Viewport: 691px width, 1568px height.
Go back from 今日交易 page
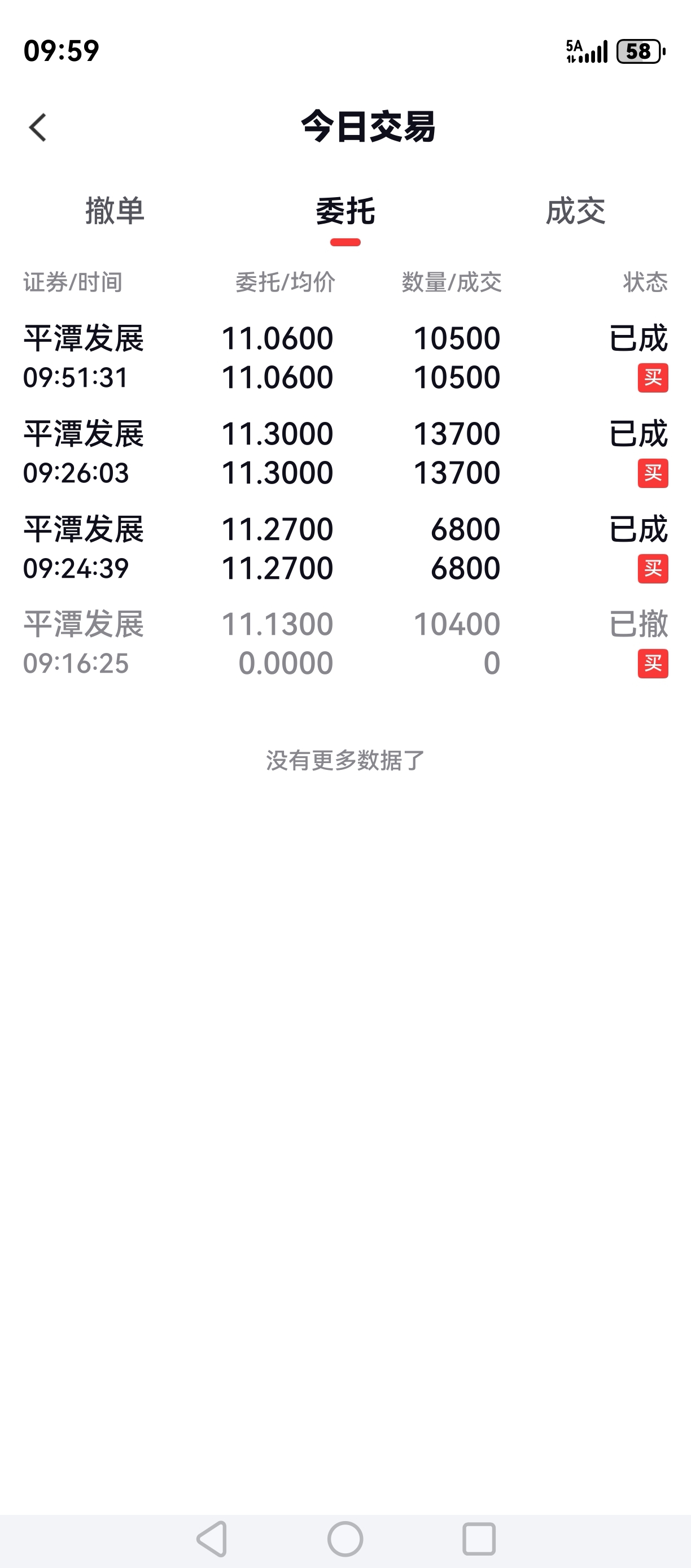pyautogui.click(x=38, y=128)
